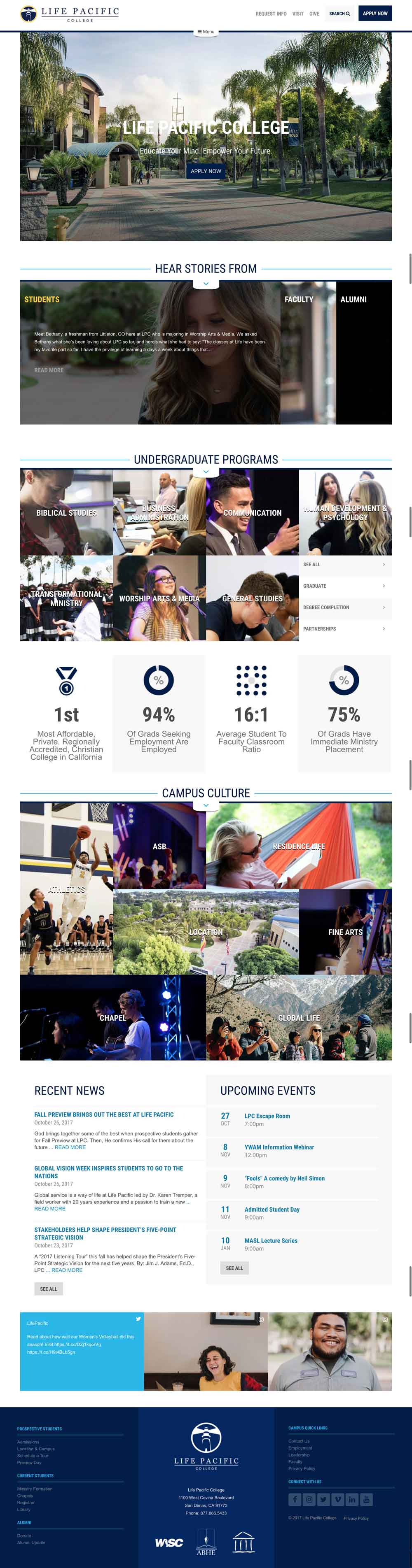
Task: Switch to Faculty stories panel
Action: pos(299,300)
